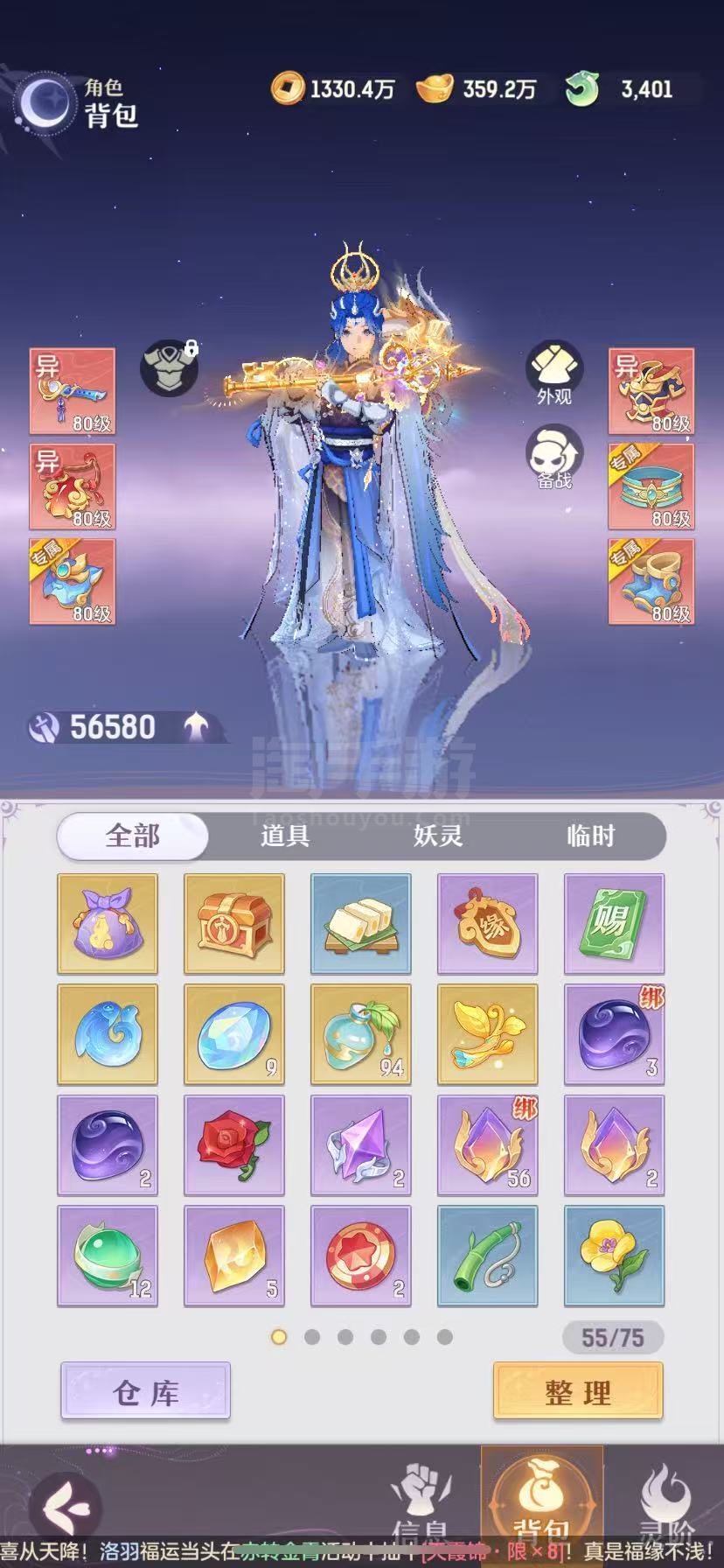The image size is (724, 1568).
Task: Tap the upgrade arrow beside 56580
Action: [196, 726]
